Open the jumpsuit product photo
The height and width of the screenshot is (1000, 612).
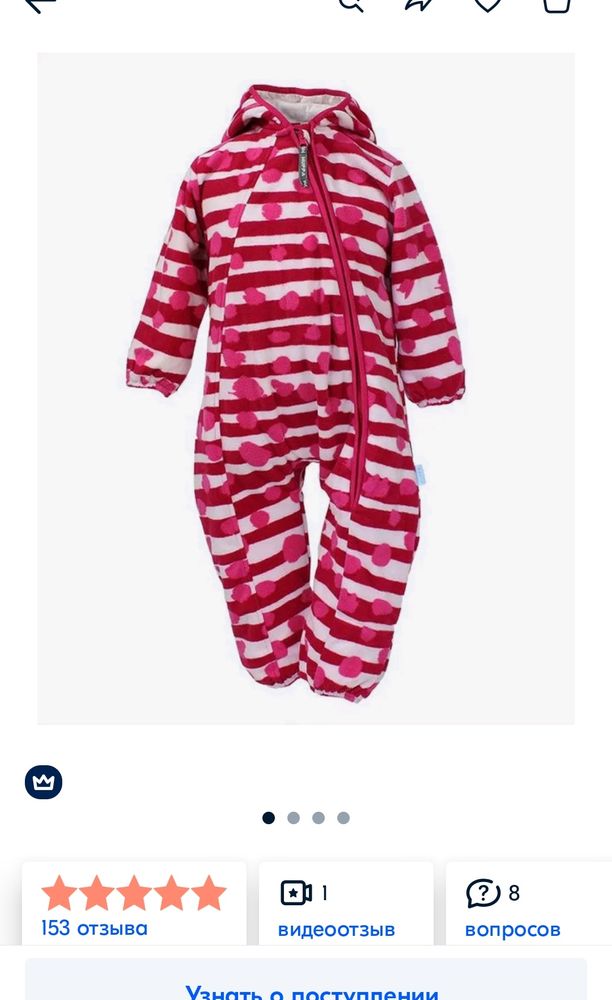(x=306, y=388)
